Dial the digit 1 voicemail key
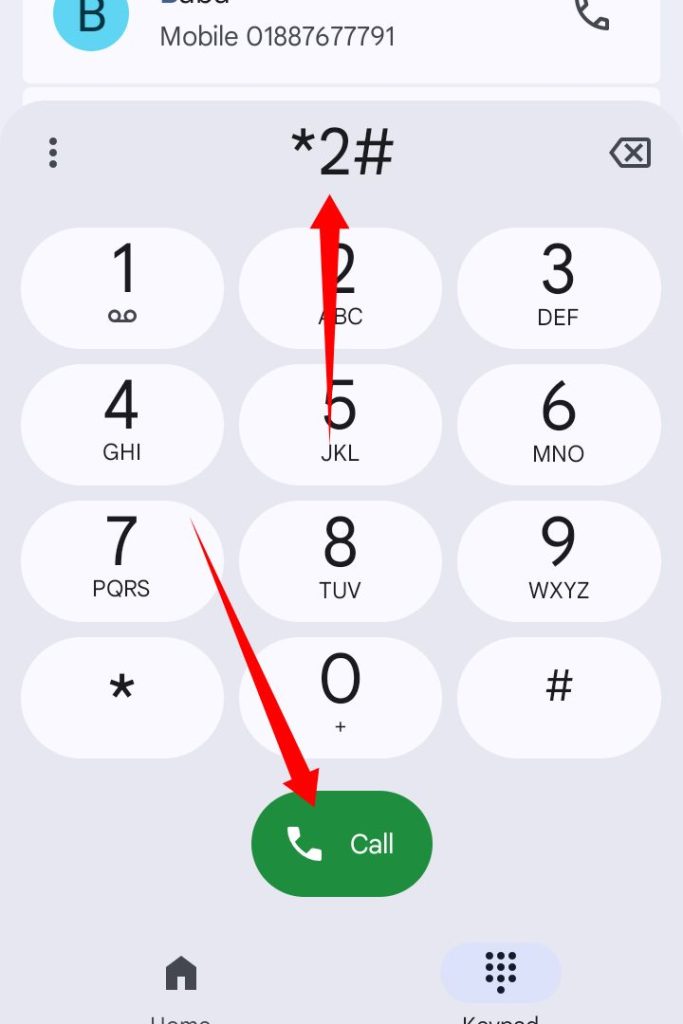683x1024 pixels. tap(122, 287)
